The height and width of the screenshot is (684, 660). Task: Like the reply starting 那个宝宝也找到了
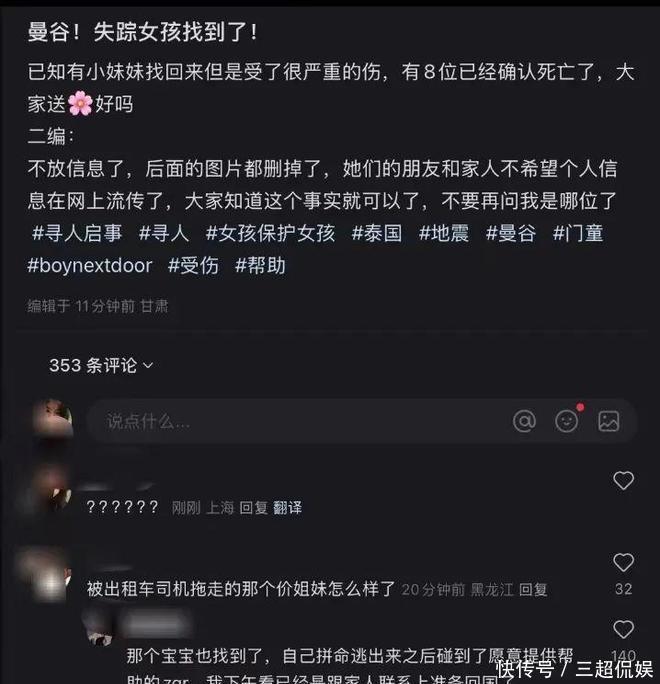(x=623, y=630)
